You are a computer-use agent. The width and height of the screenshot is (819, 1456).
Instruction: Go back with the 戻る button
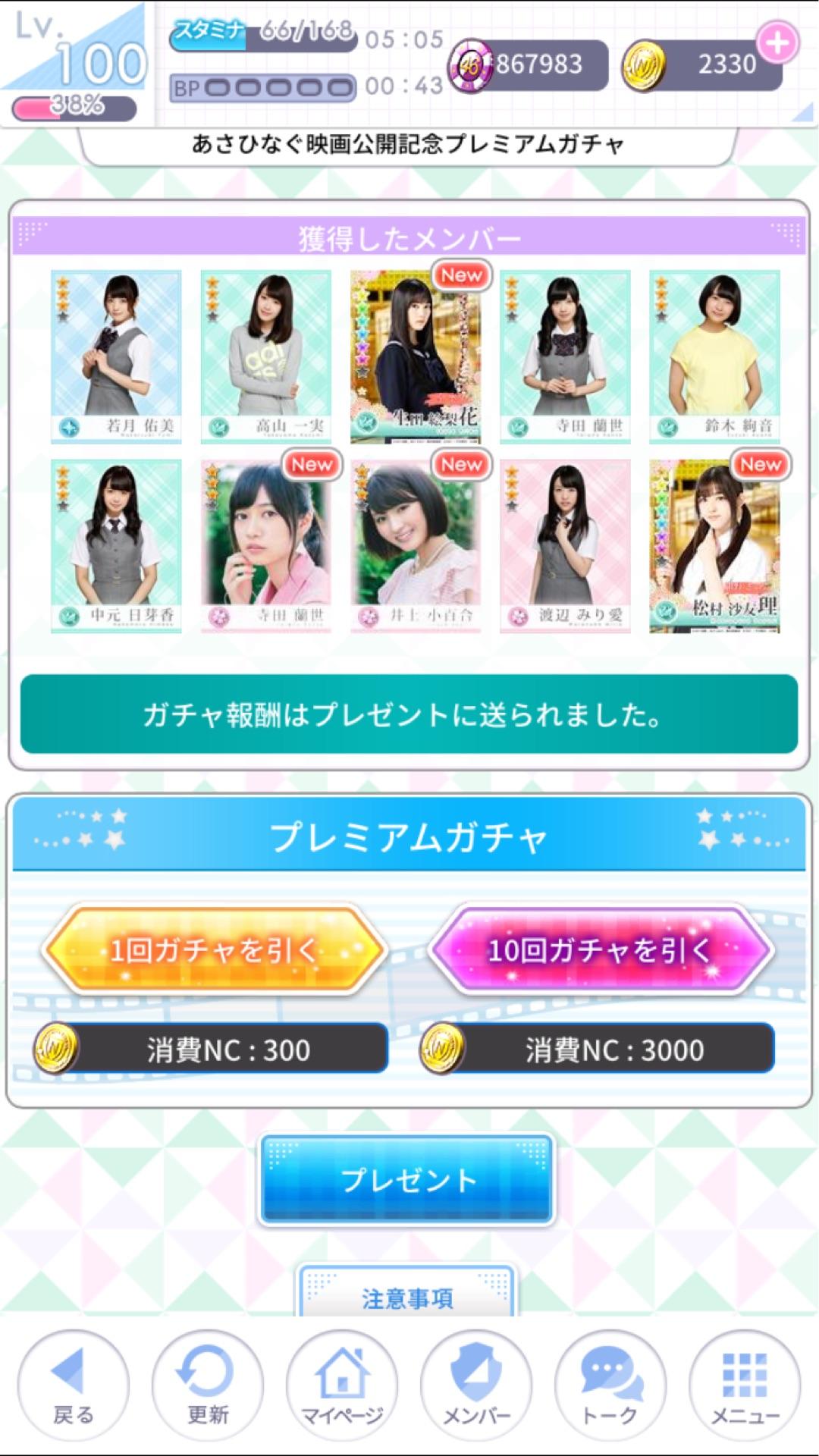click(x=74, y=1385)
